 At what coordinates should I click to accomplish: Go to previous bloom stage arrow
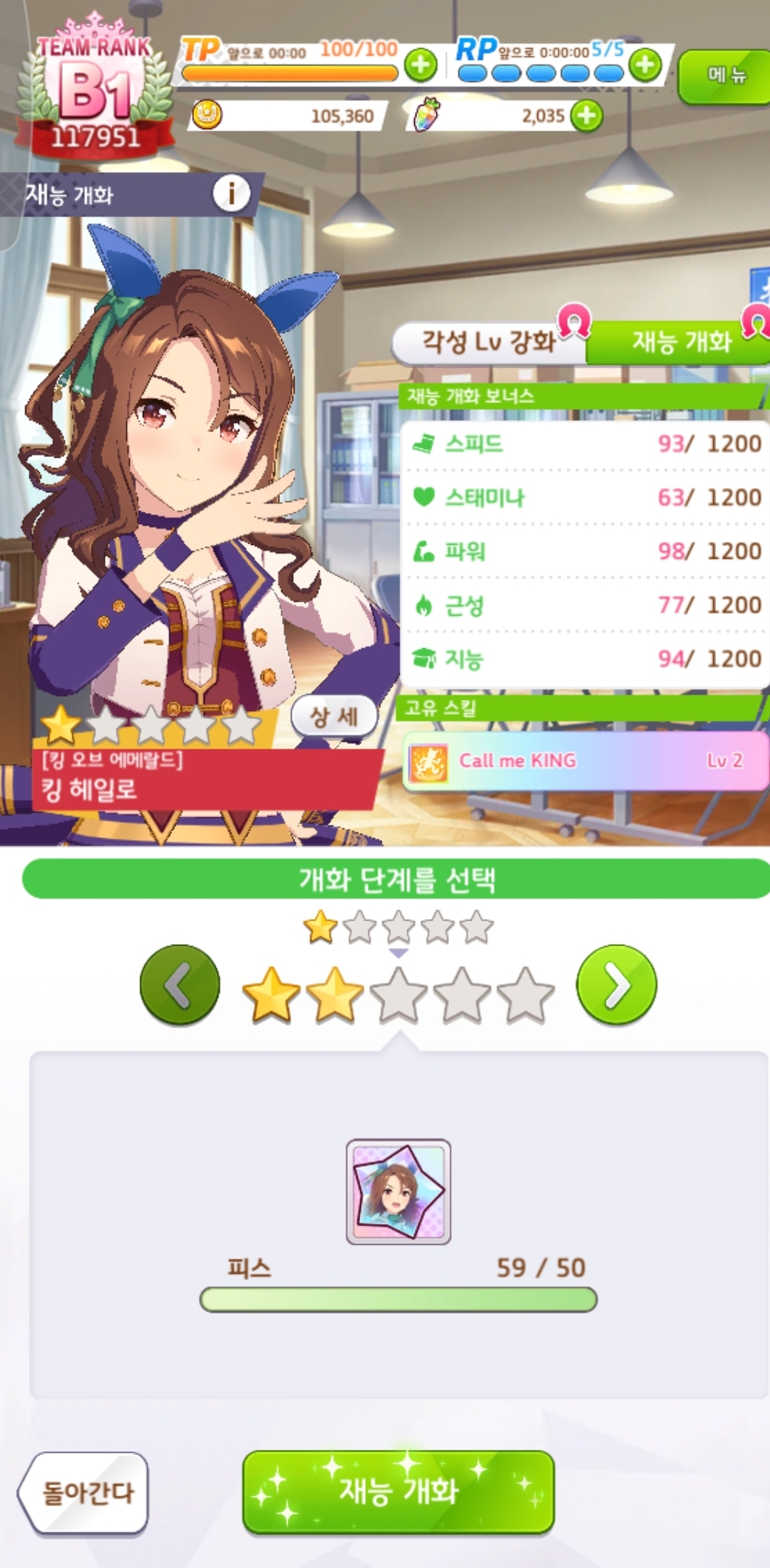(179, 985)
